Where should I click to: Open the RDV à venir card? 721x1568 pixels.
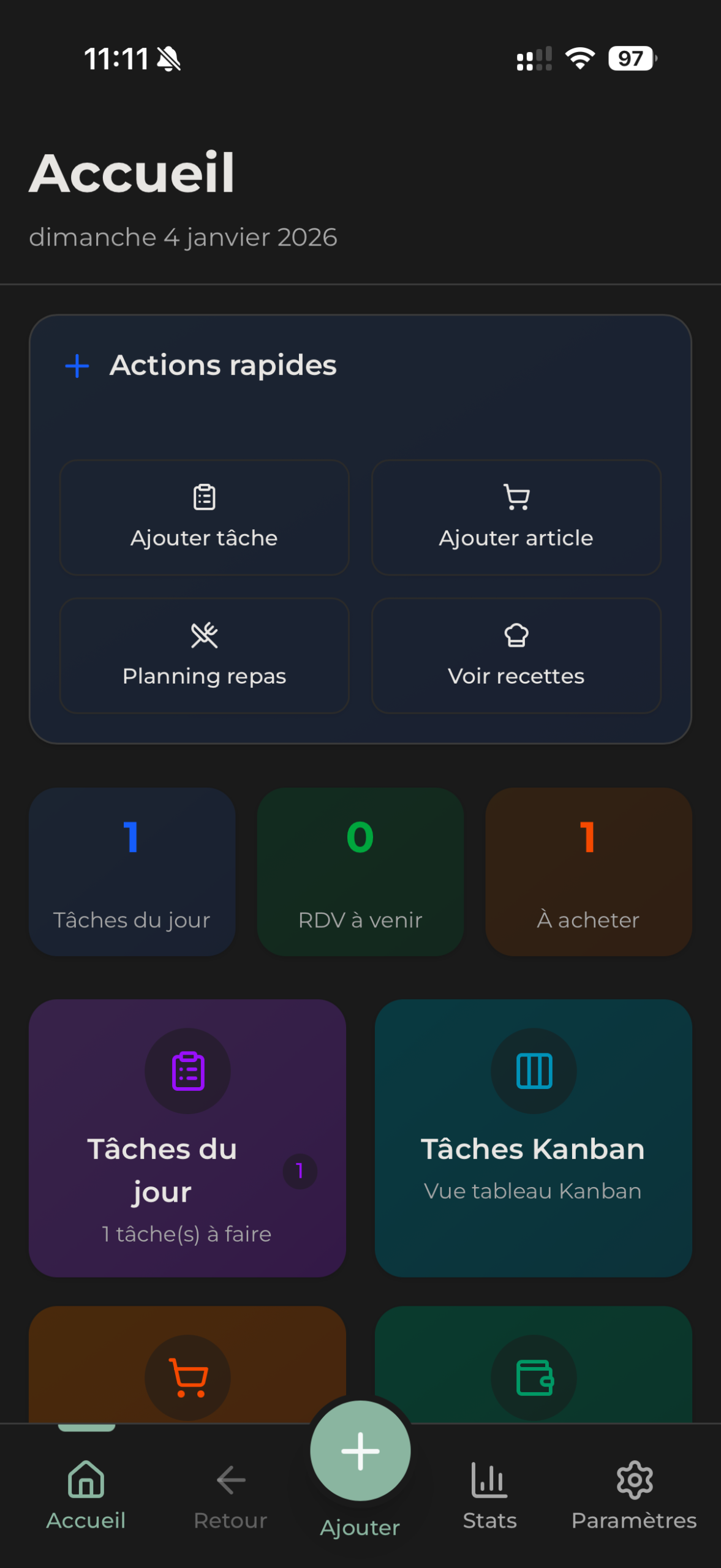pyautogui.click(x=360, y=871)
